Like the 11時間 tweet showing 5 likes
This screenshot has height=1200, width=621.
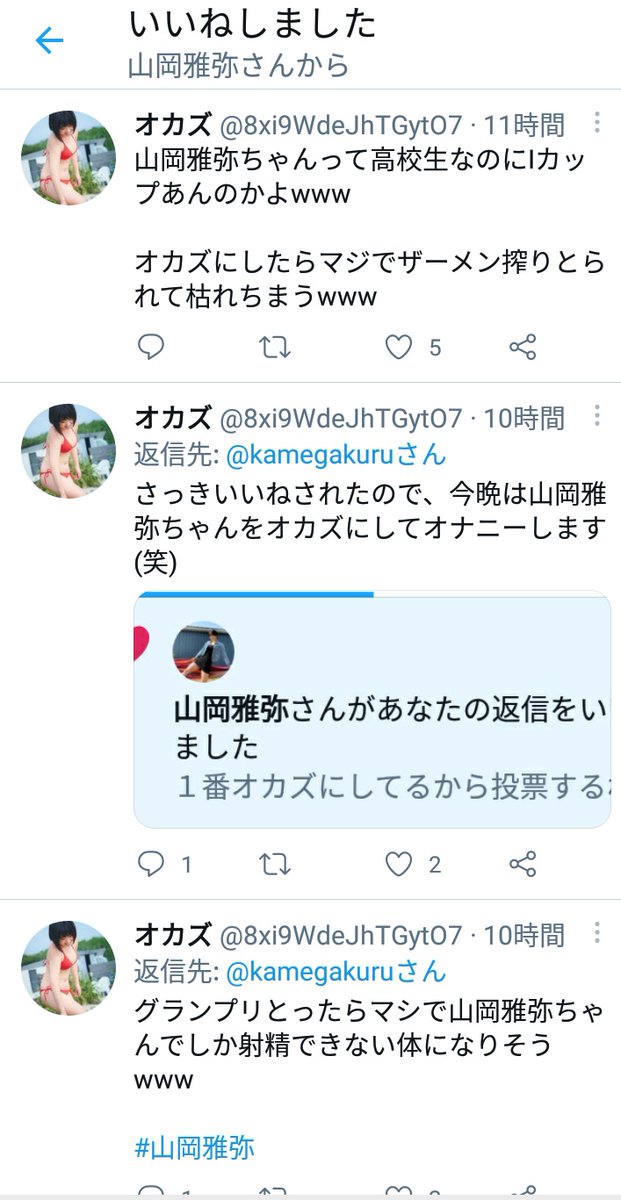[x=399, y=347]
